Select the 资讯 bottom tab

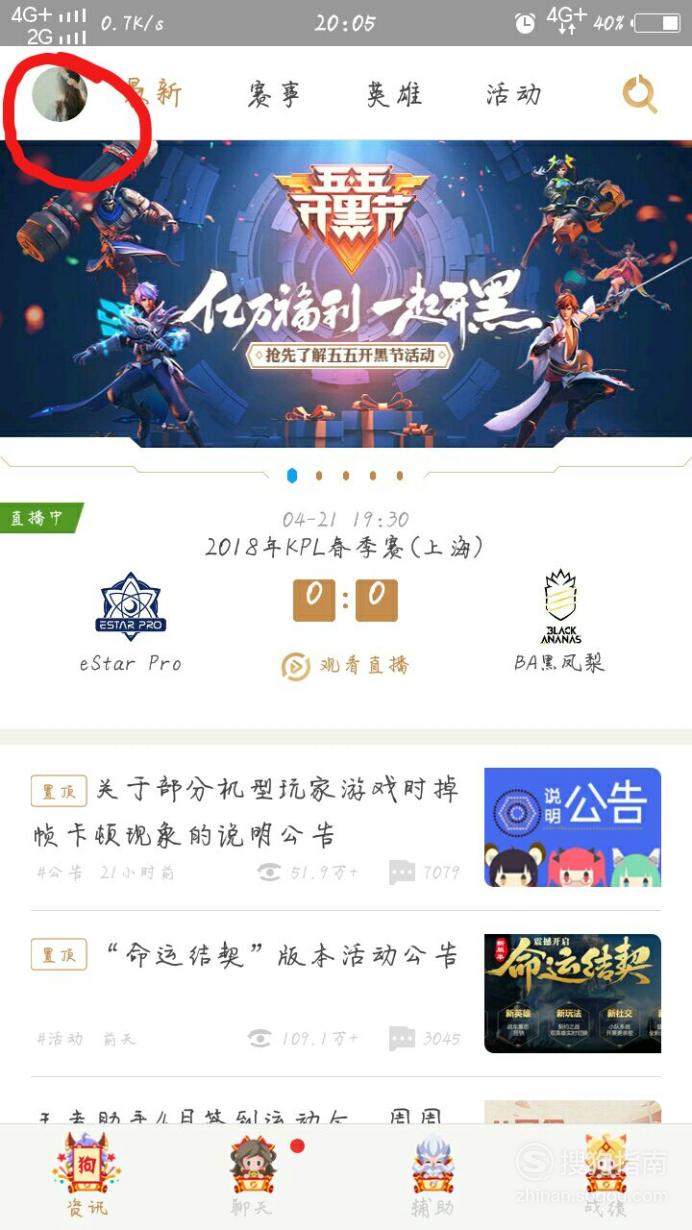click(87, 1176)
